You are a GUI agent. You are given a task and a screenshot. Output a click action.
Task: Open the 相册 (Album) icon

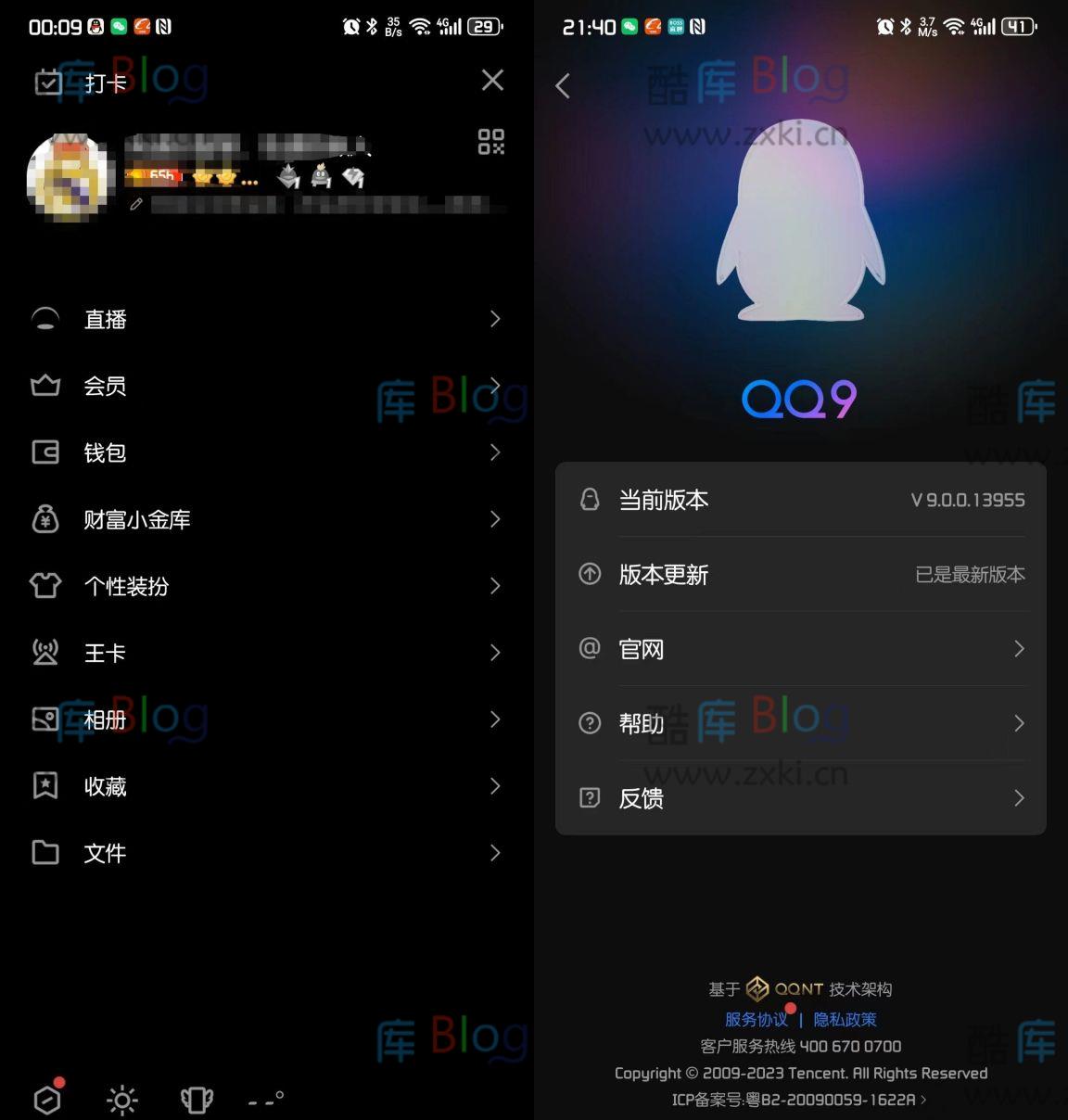(x=45, y=719)
